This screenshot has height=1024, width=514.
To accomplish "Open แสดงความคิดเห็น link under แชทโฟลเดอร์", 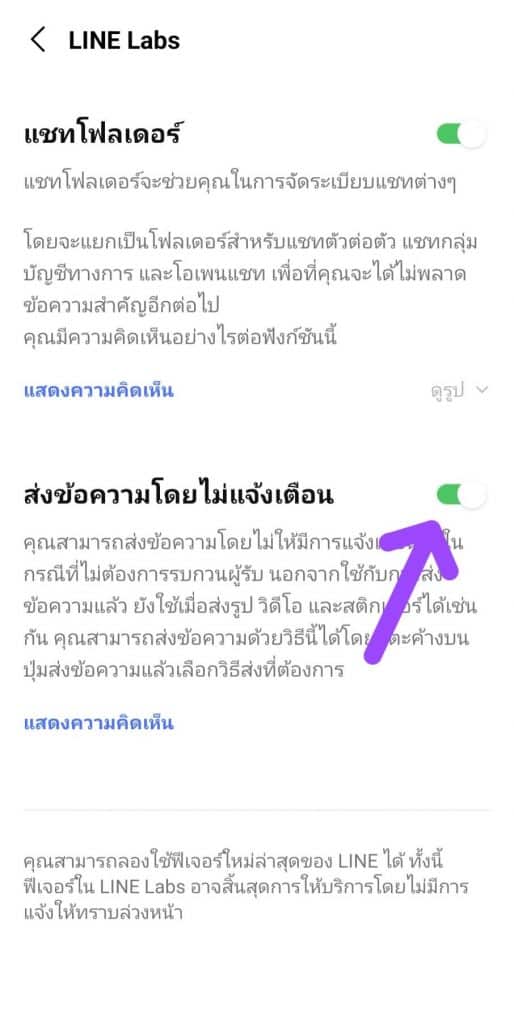I will point(99,391).
